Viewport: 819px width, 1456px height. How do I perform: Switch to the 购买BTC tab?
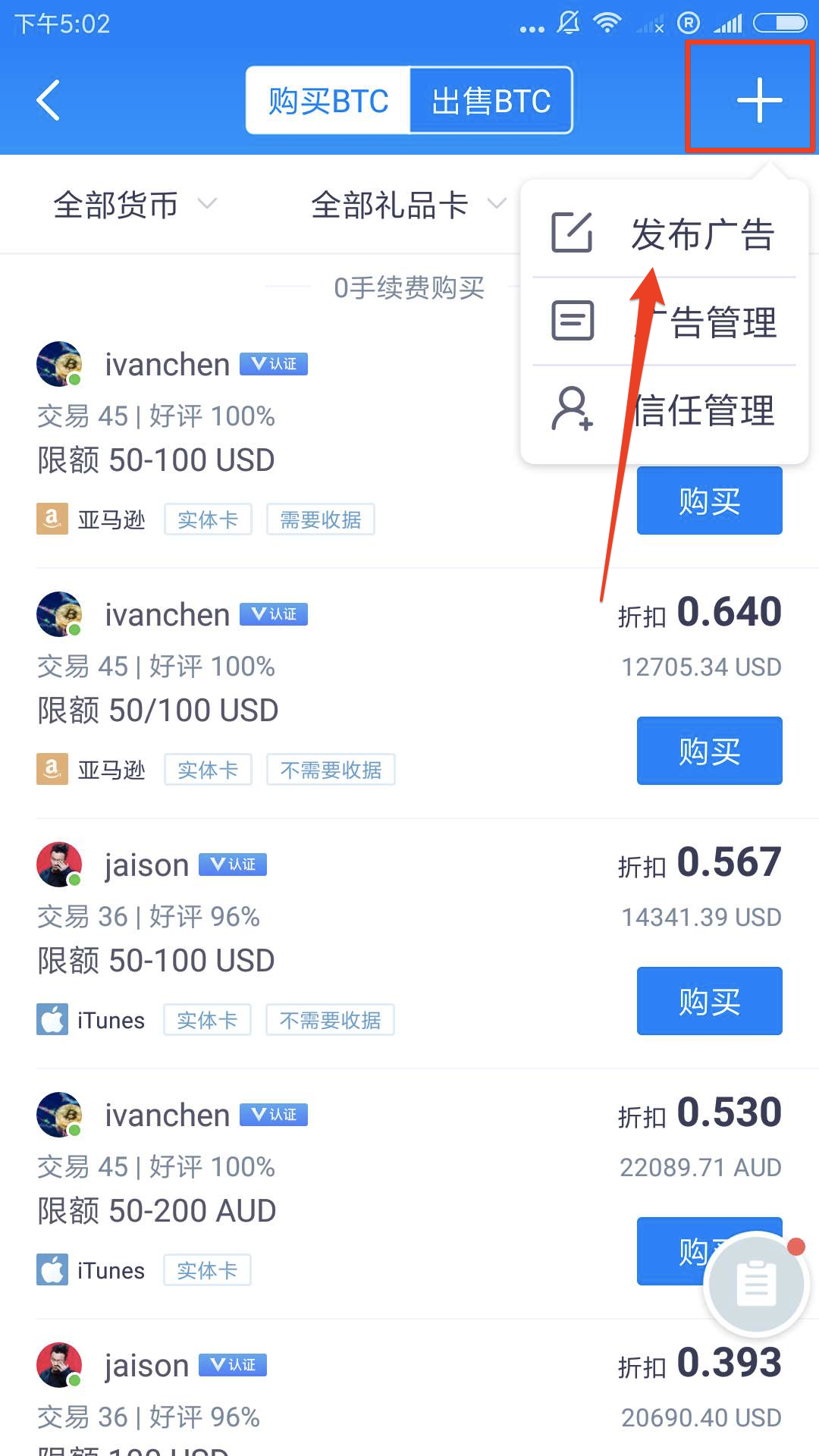(x=328, y=100)
